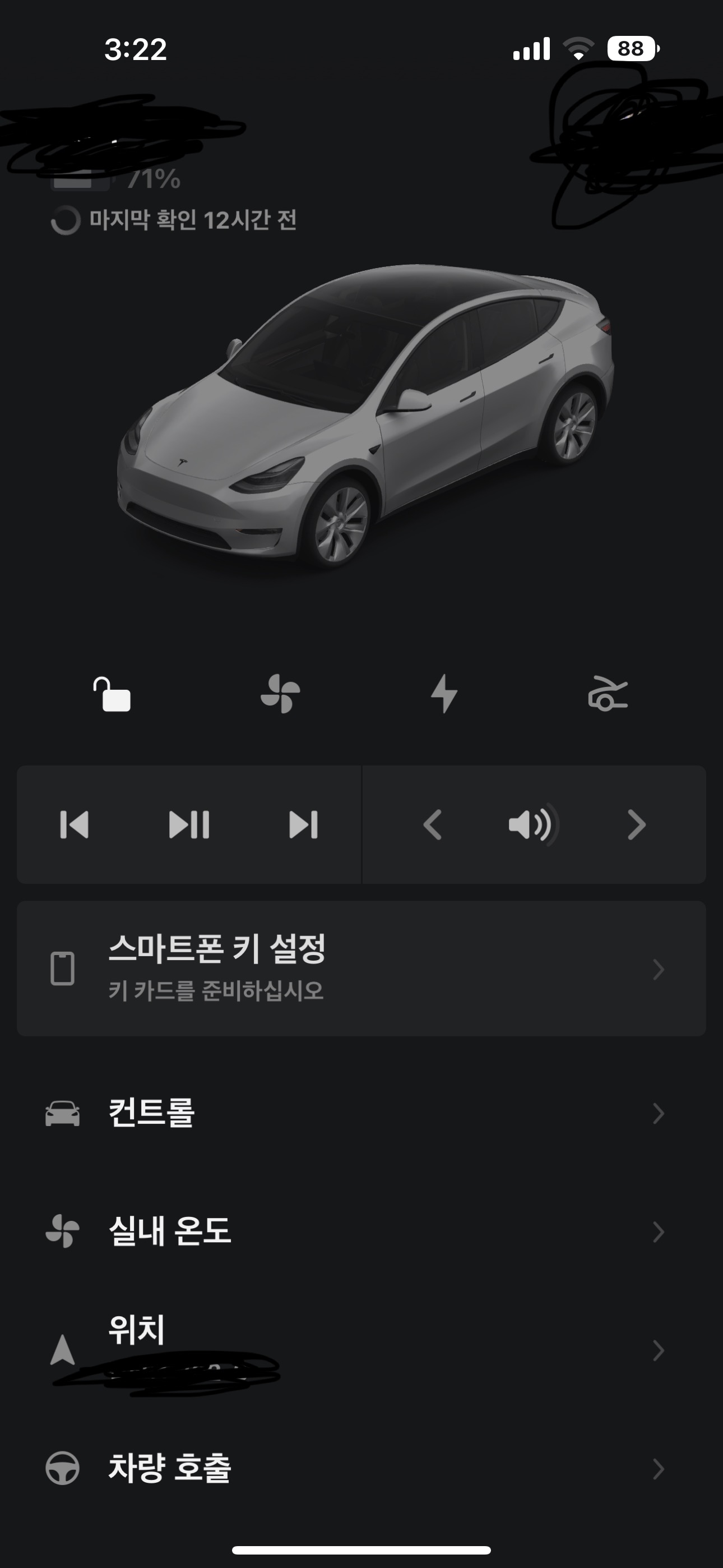Screen dimensions: 723x1568
Task: Tap the unlock padlock icon
Action: pos(112,694)
